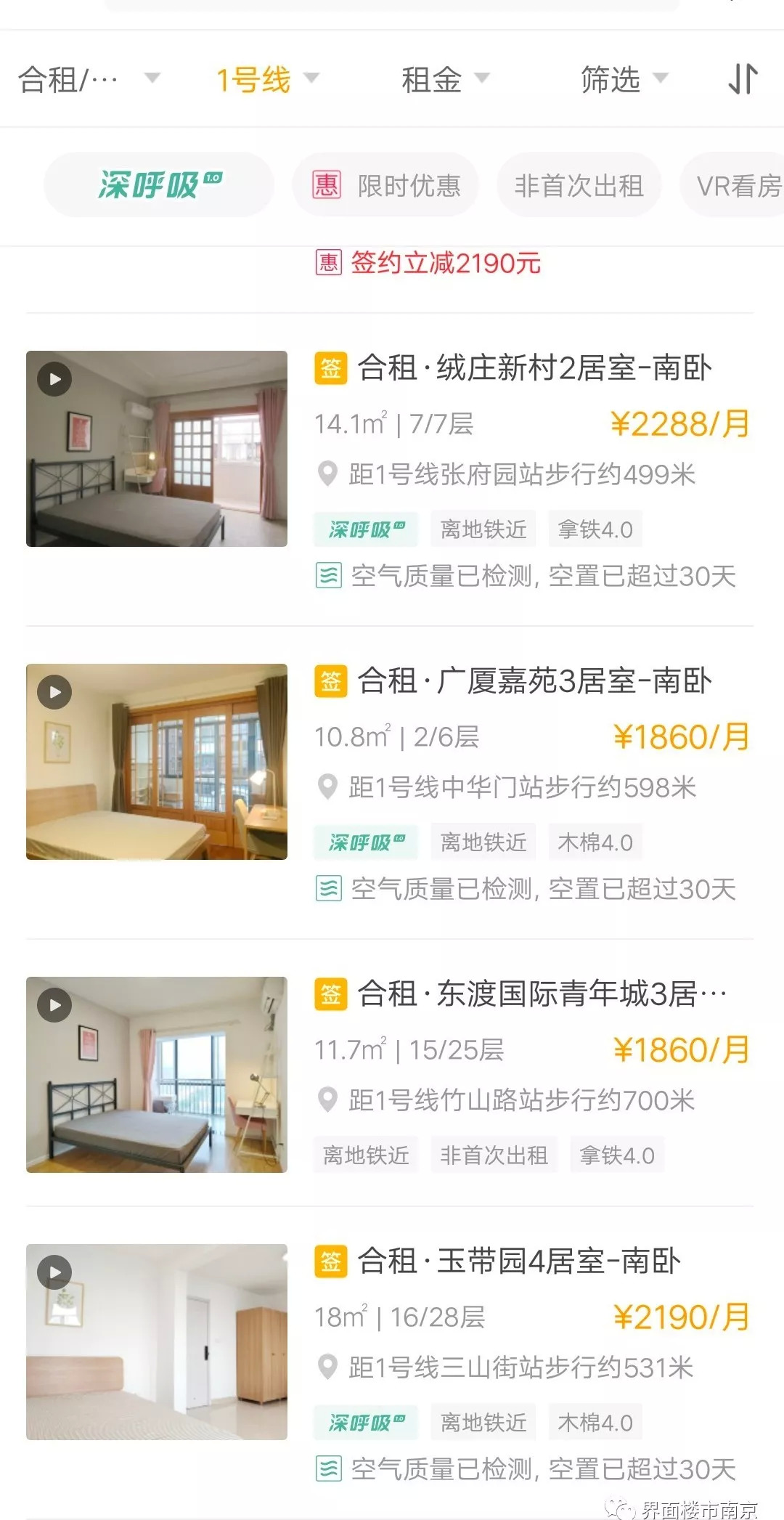Play the video on 玉带园 room photo

pos(54,1272)
